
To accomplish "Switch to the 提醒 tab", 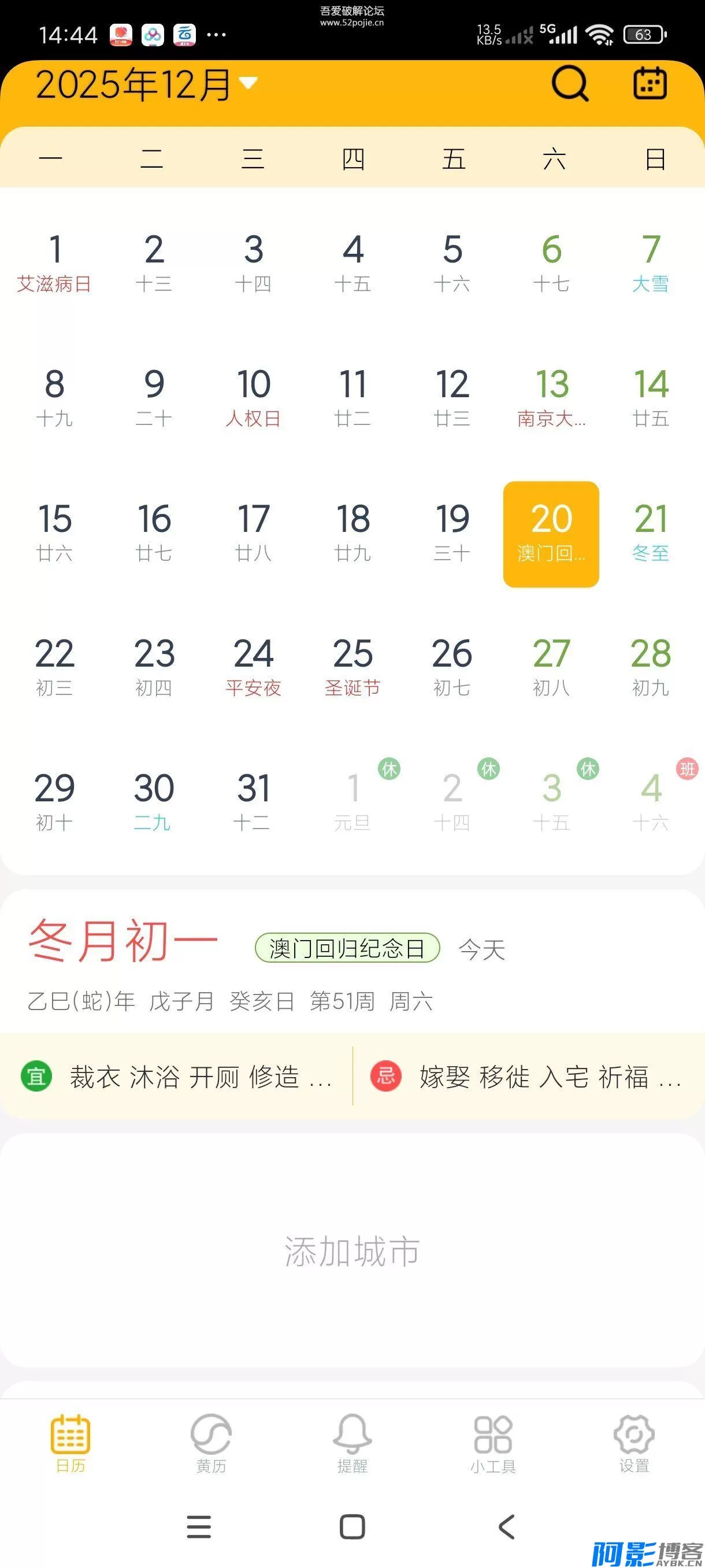I will click(352, 1444).
